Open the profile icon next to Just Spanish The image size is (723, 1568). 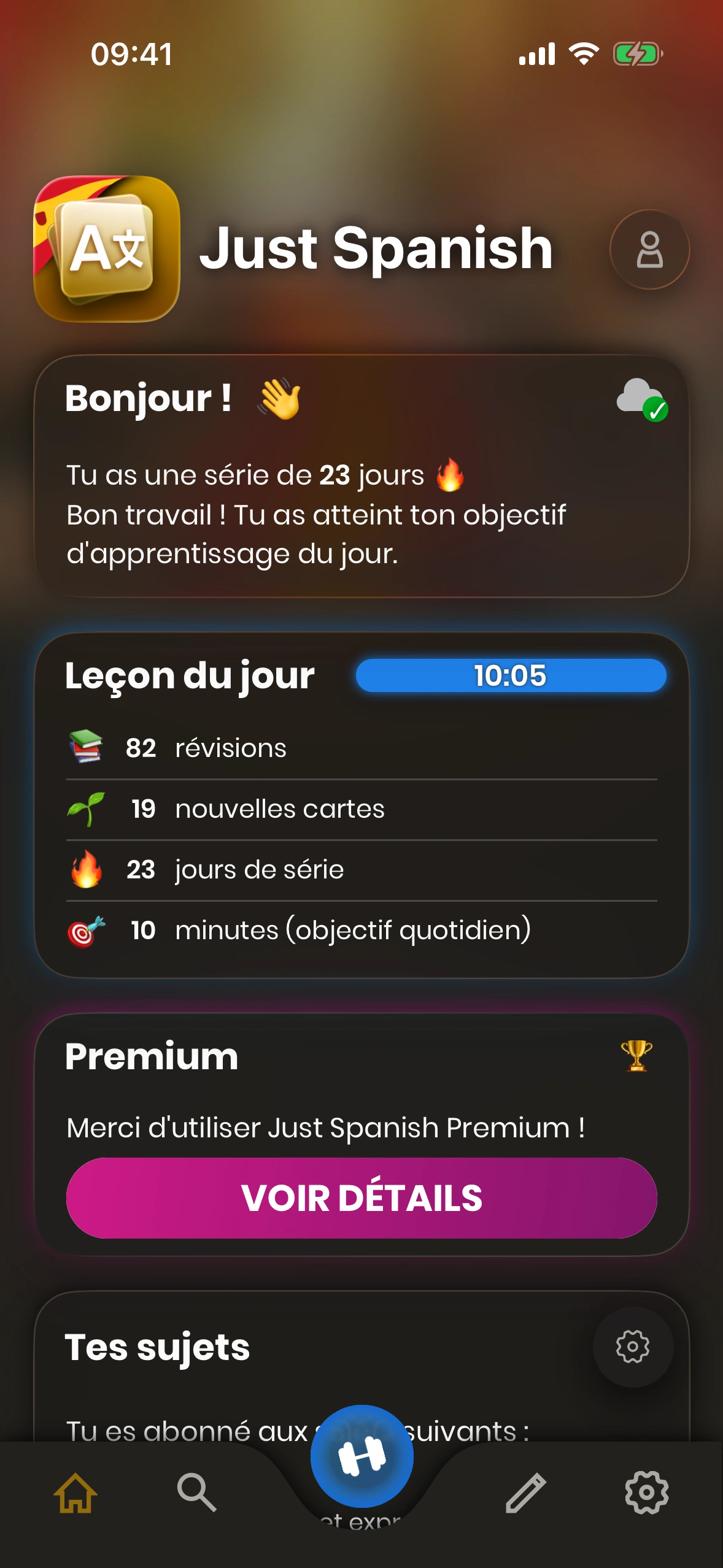[x=649, y=250]
